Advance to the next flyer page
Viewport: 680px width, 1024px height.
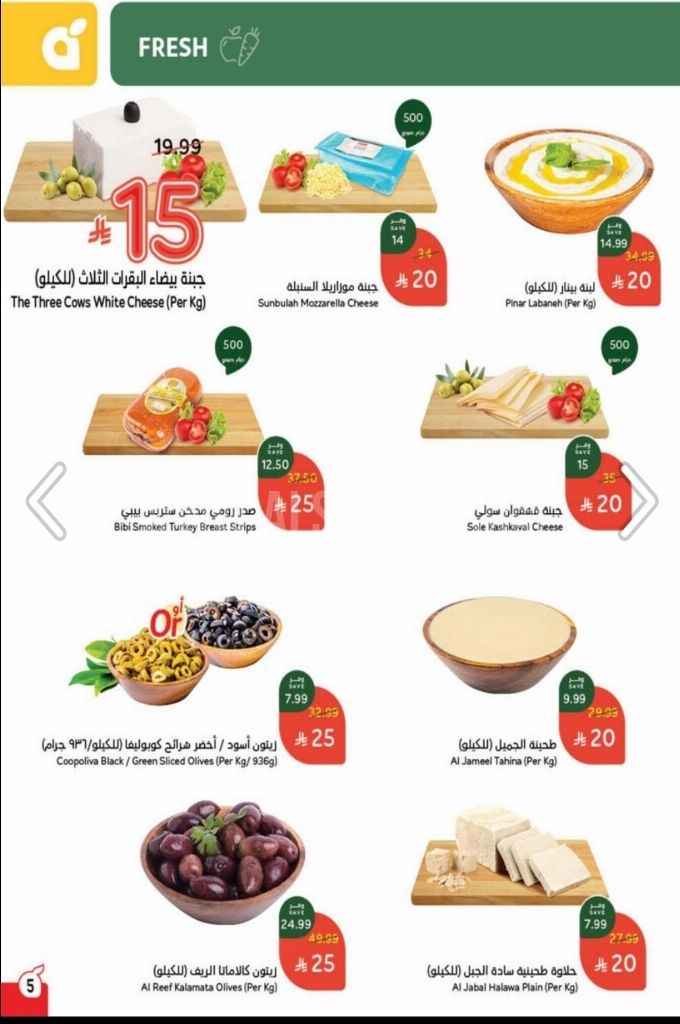tap(638, 501)
